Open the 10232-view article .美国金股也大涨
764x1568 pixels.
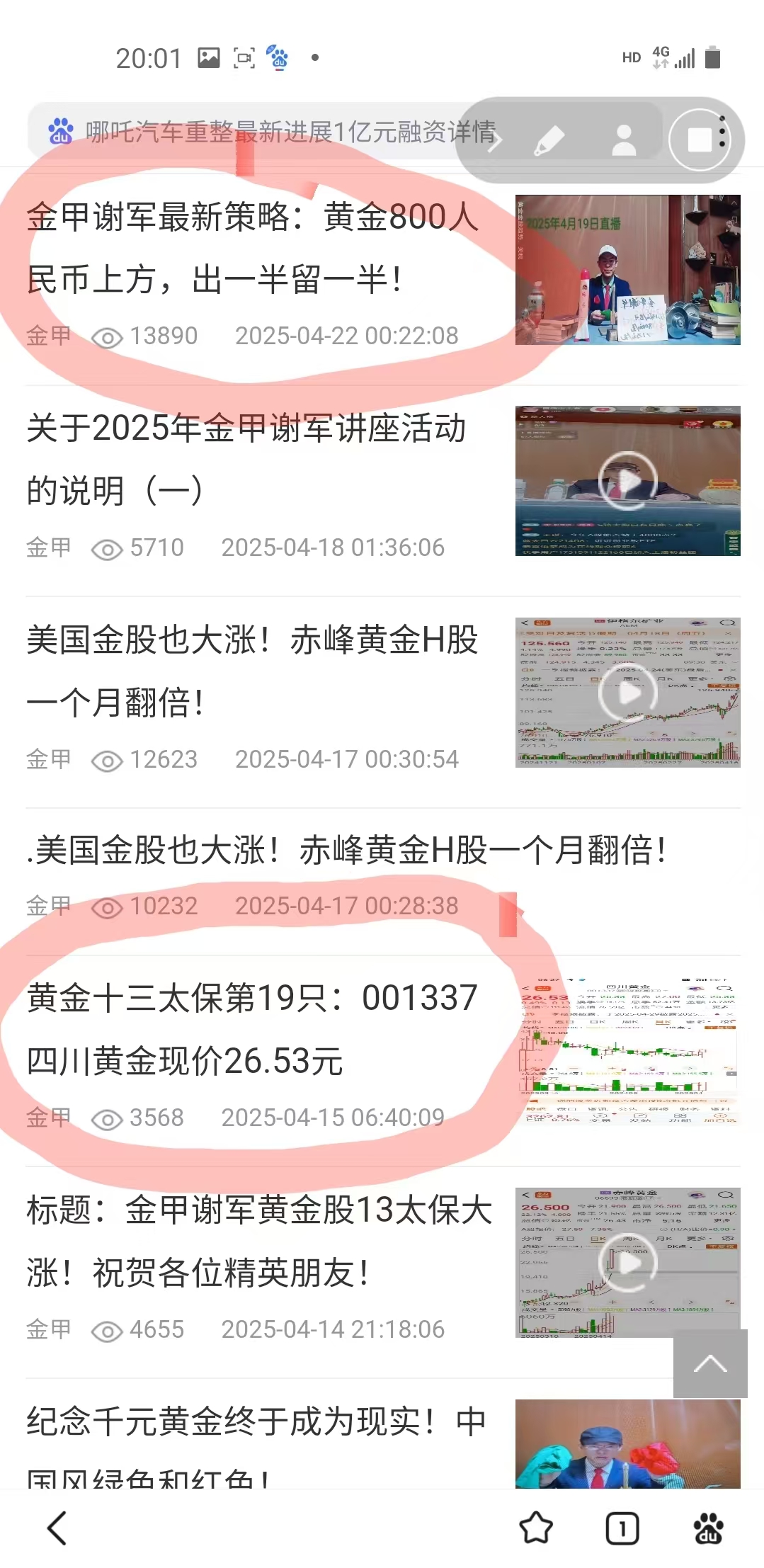click(x=347, y=850)
